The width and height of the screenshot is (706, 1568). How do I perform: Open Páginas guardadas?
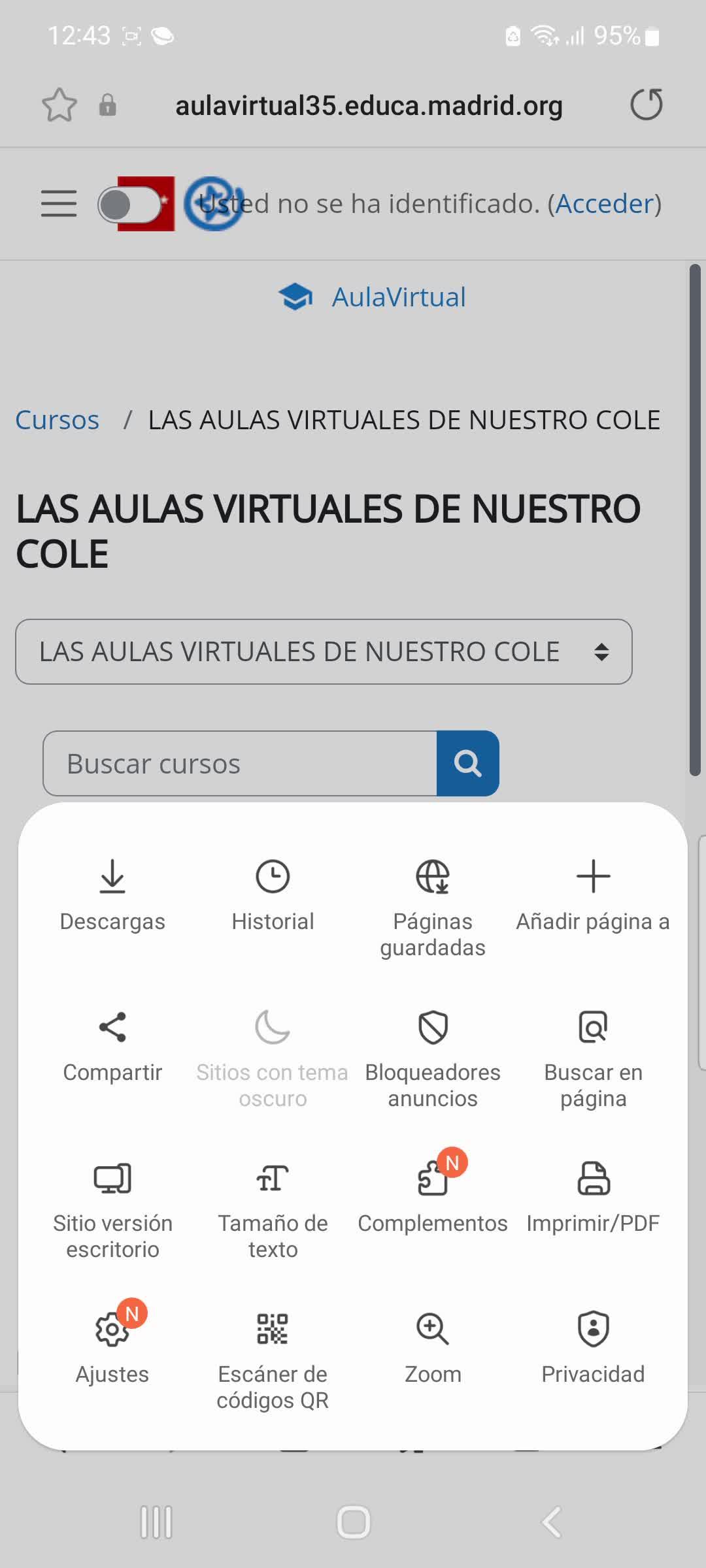coord(433,907)
